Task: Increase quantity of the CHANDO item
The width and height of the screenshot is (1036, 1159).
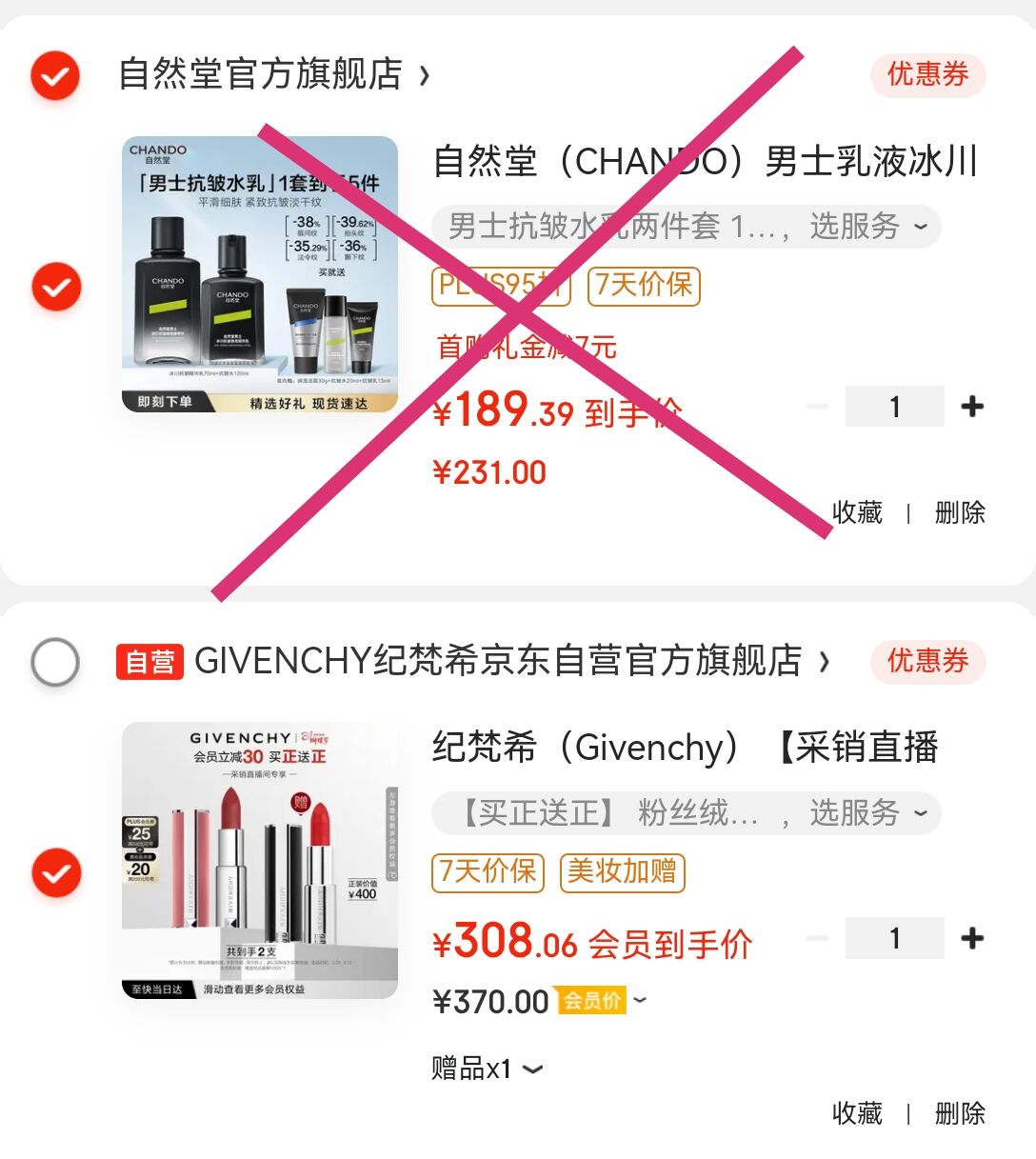Action: click(972, 407)
